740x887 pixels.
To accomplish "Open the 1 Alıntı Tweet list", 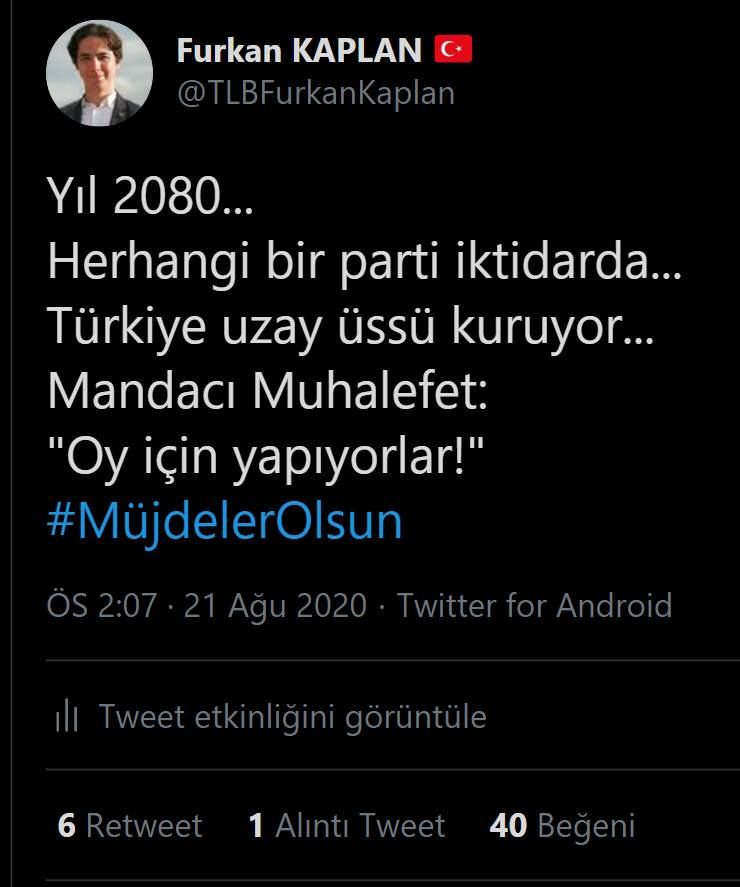I will pyautogui.click(x=346, y=825).
